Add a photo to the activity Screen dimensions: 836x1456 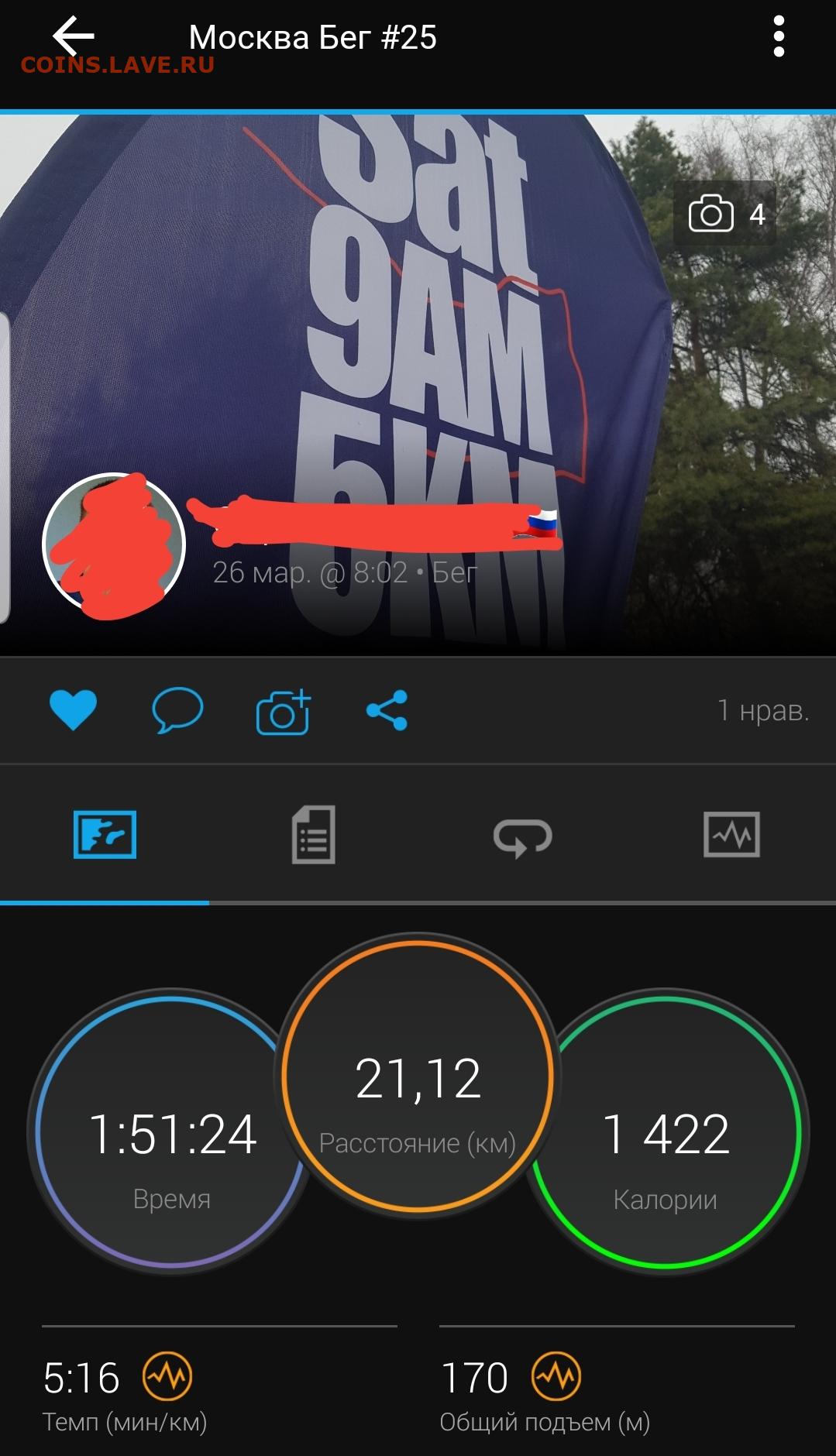[x=283, y=711]
